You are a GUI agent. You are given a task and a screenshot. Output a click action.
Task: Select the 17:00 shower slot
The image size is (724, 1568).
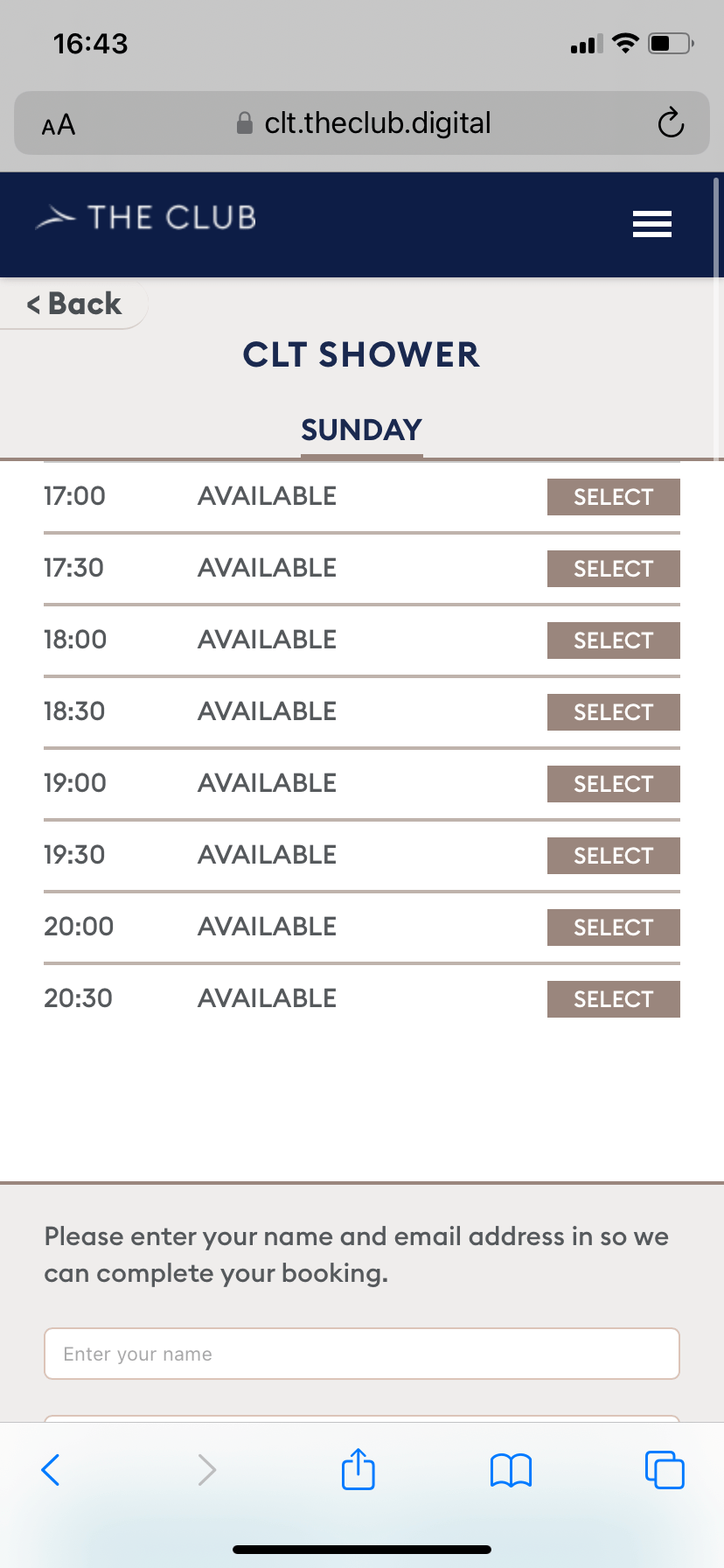(x=613, y=497)
